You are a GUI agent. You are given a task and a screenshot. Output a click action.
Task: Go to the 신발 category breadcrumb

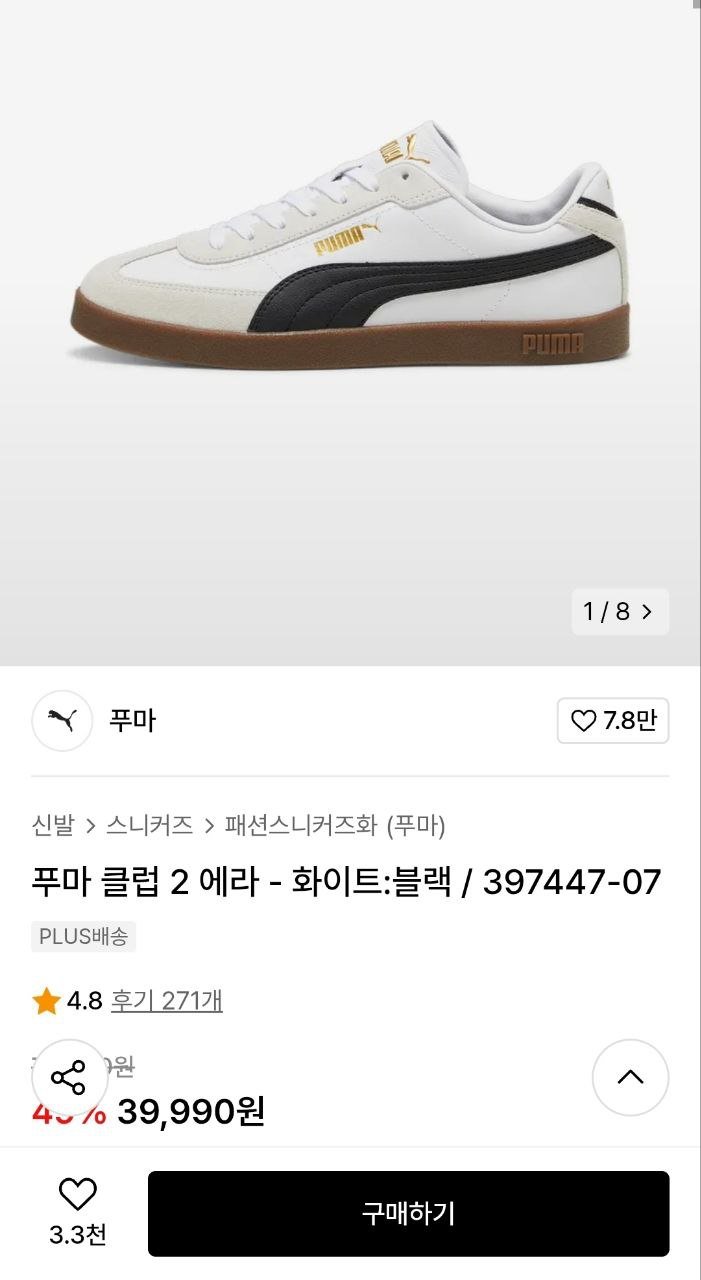[x=53, y=825]
